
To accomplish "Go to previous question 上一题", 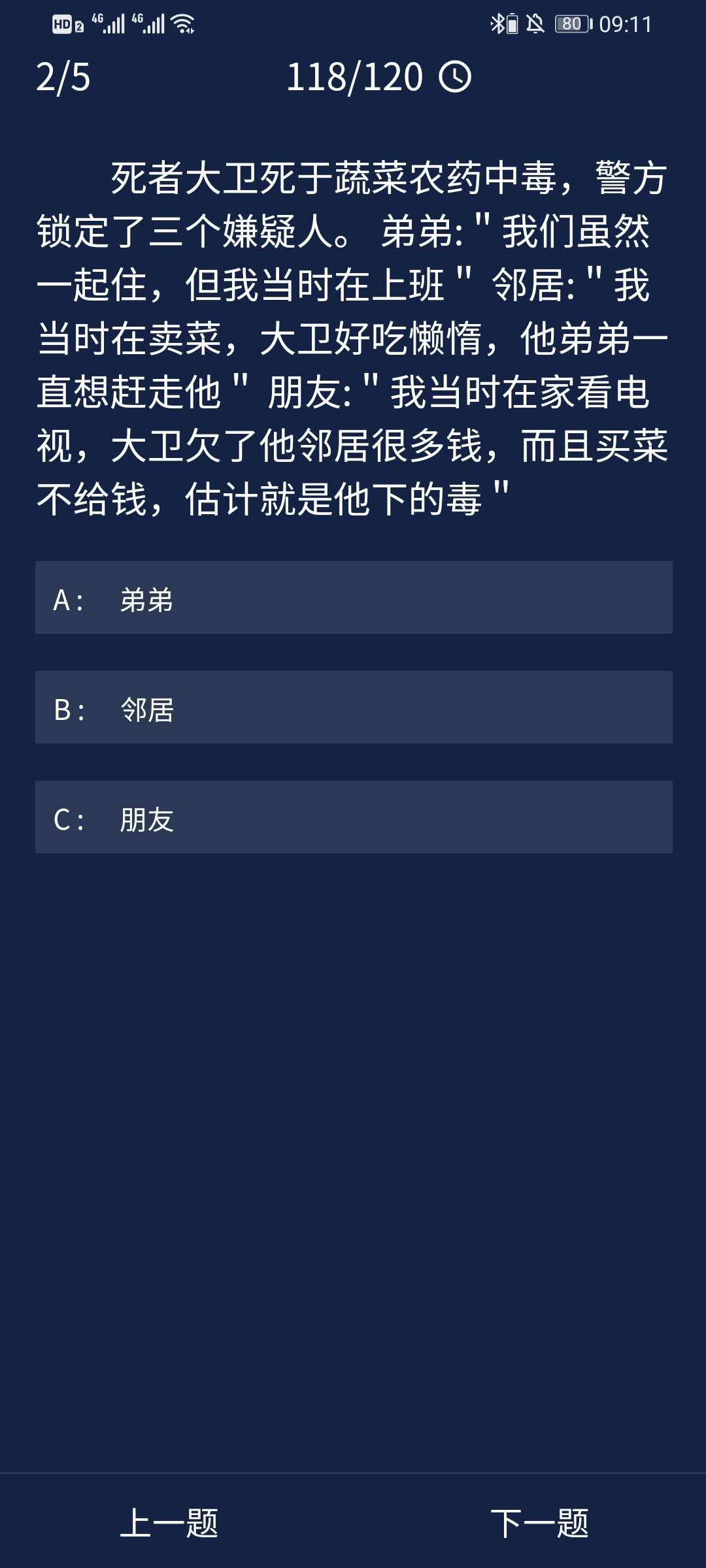I will click(169, 1524).
